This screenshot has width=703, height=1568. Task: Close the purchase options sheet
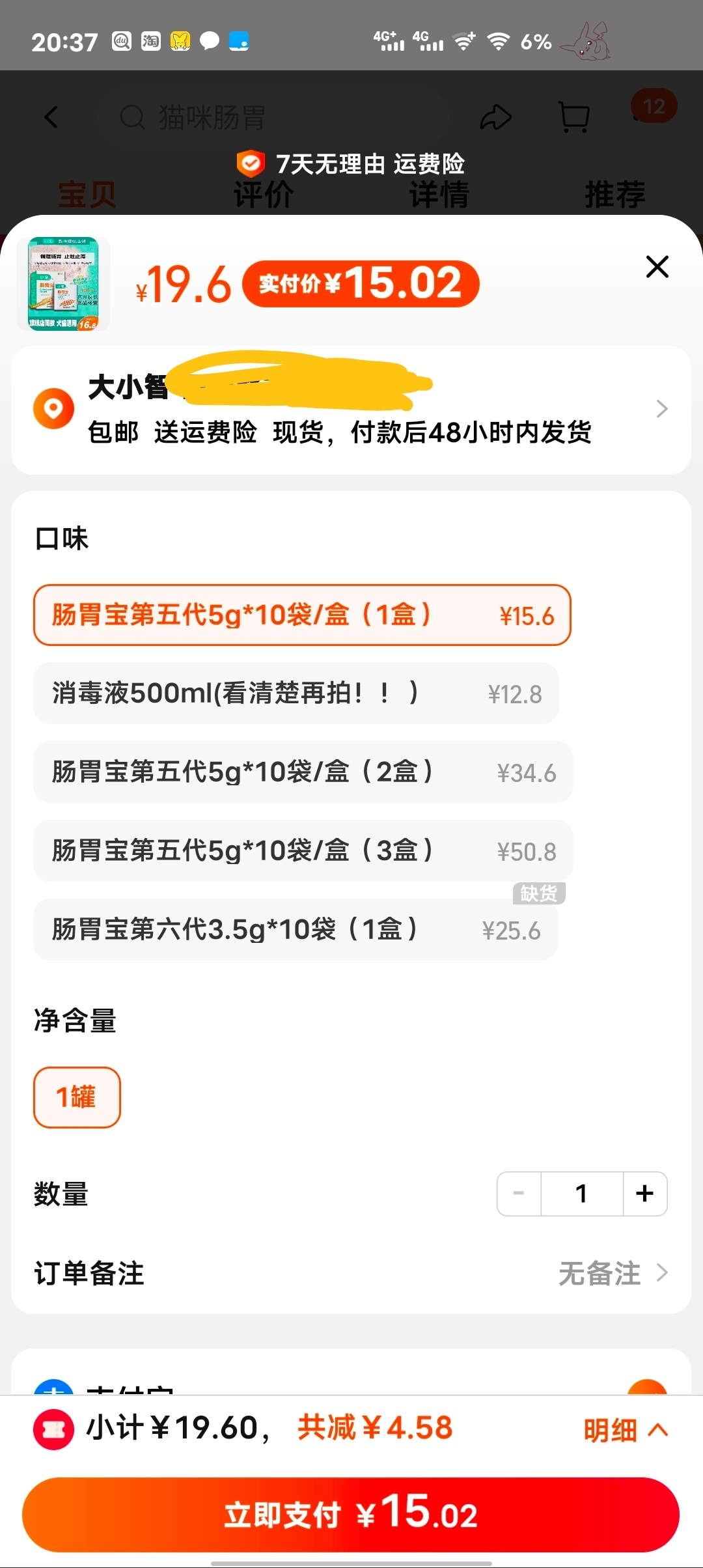click(657, 267)
